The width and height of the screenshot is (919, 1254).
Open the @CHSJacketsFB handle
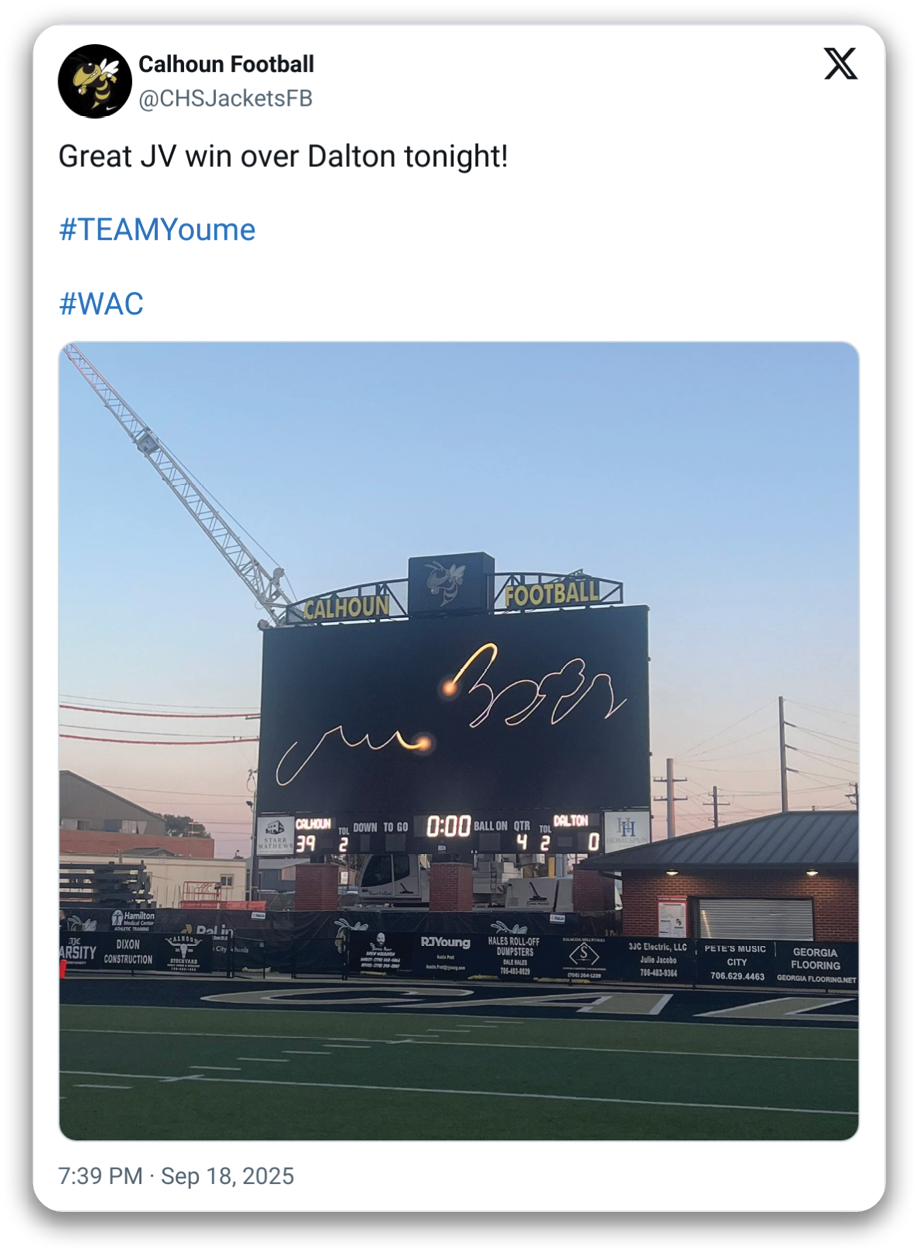225,98
